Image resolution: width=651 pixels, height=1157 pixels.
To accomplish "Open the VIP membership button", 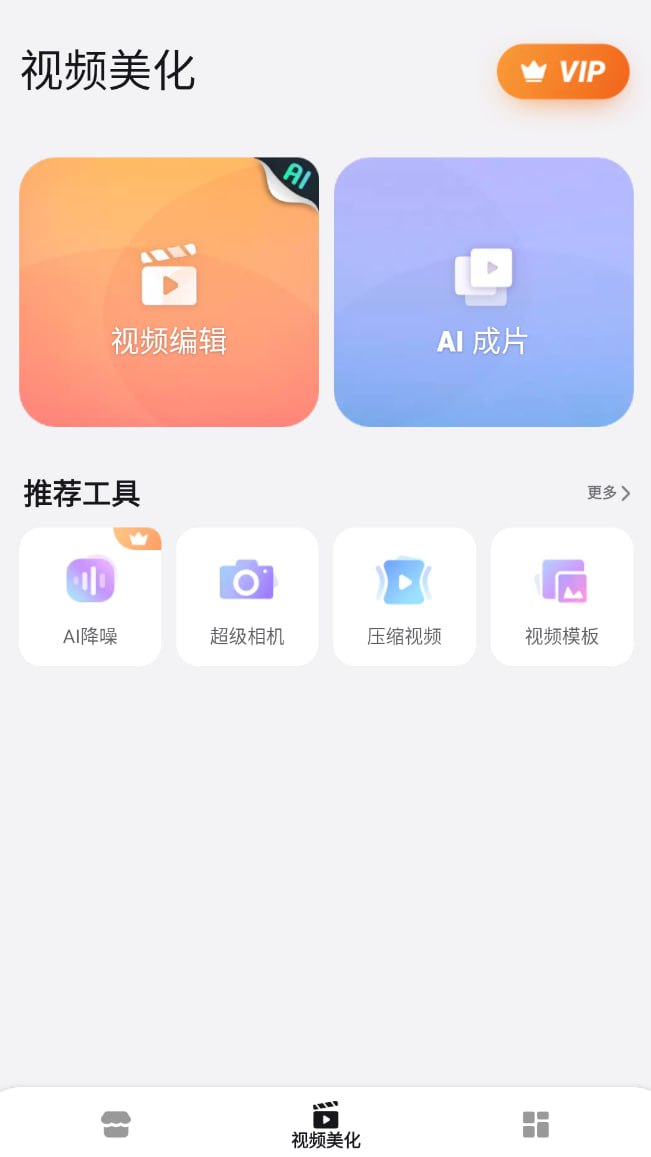I will tap(563, 72).
